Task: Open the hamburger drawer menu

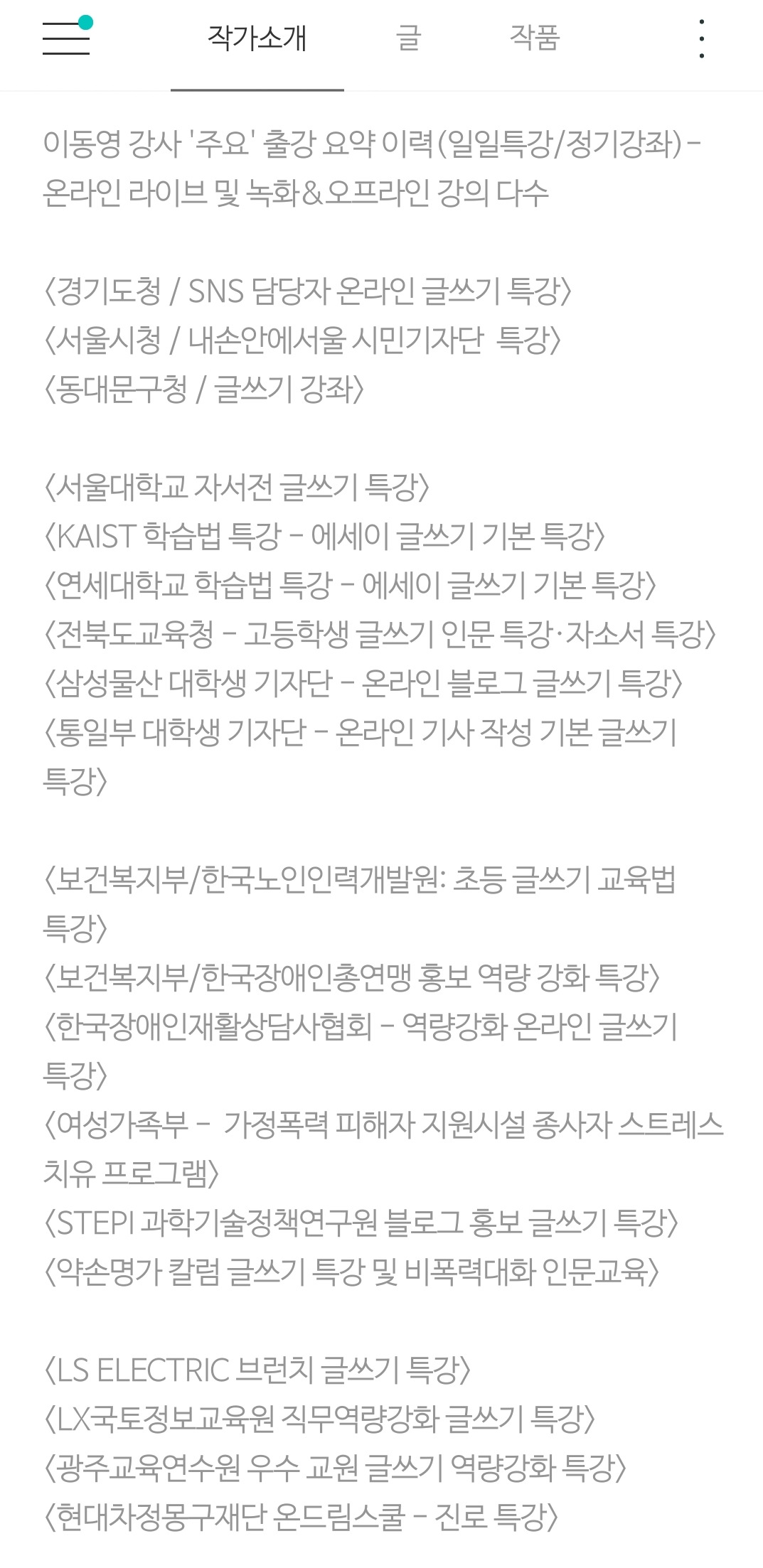Action: click(67, 38)
